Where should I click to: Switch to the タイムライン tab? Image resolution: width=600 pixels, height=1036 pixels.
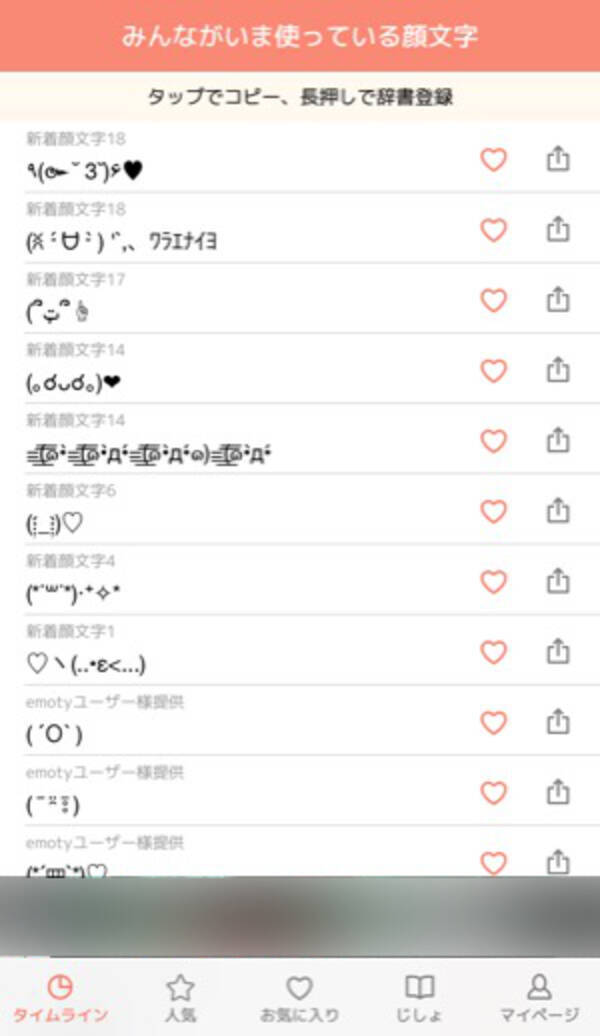(60, 999)
